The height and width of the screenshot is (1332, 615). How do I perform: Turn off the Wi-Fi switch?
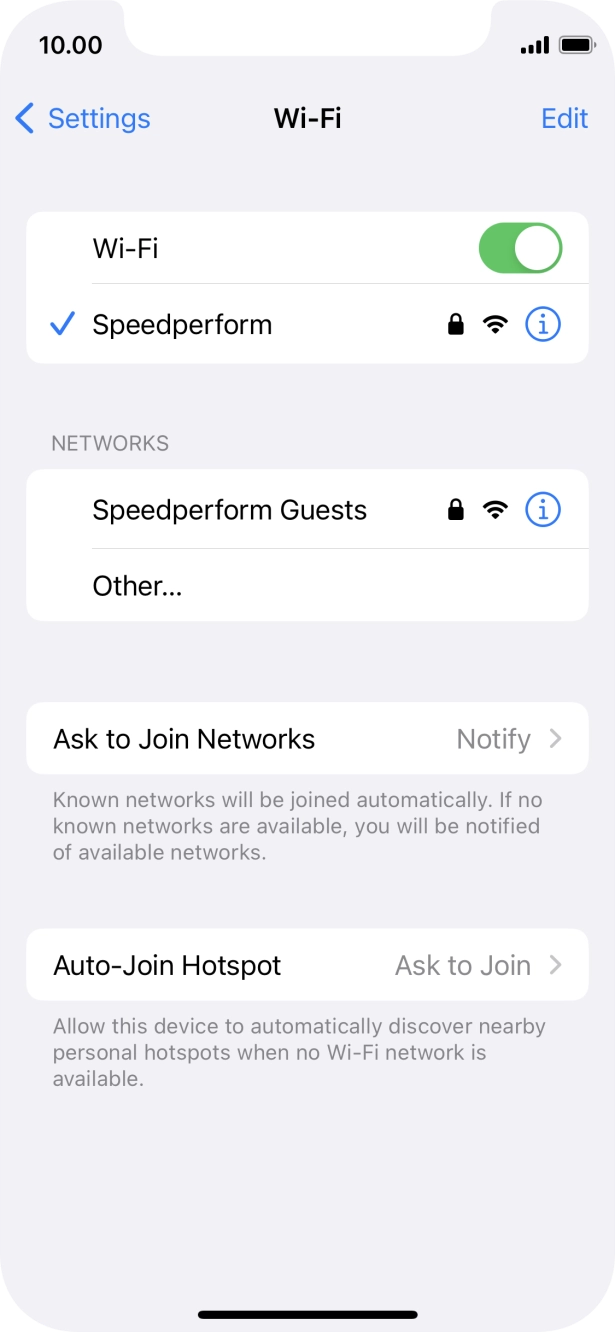pyautogui.click(x=520, y=248)
